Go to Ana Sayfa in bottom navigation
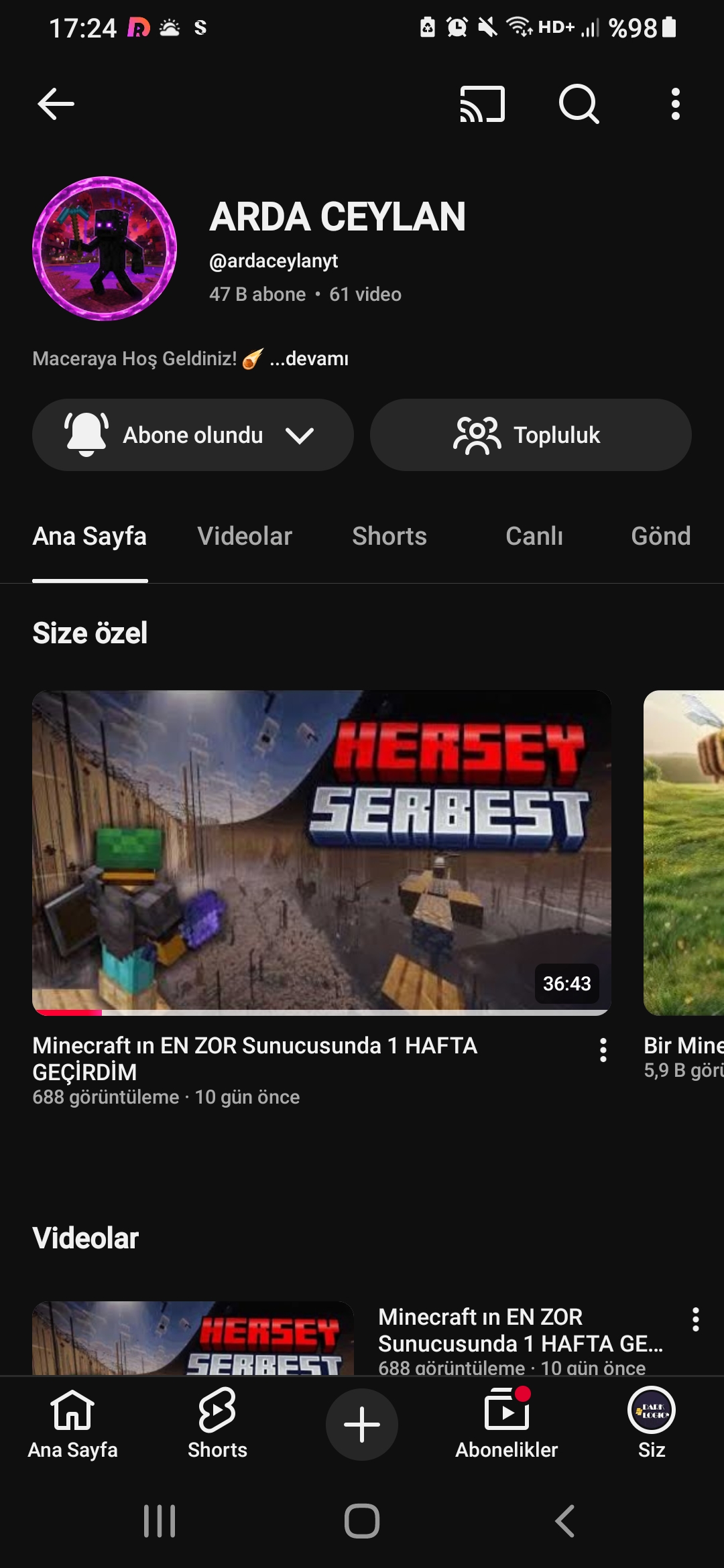Viewport: 724px width, 1568px height. (72, 1424)
